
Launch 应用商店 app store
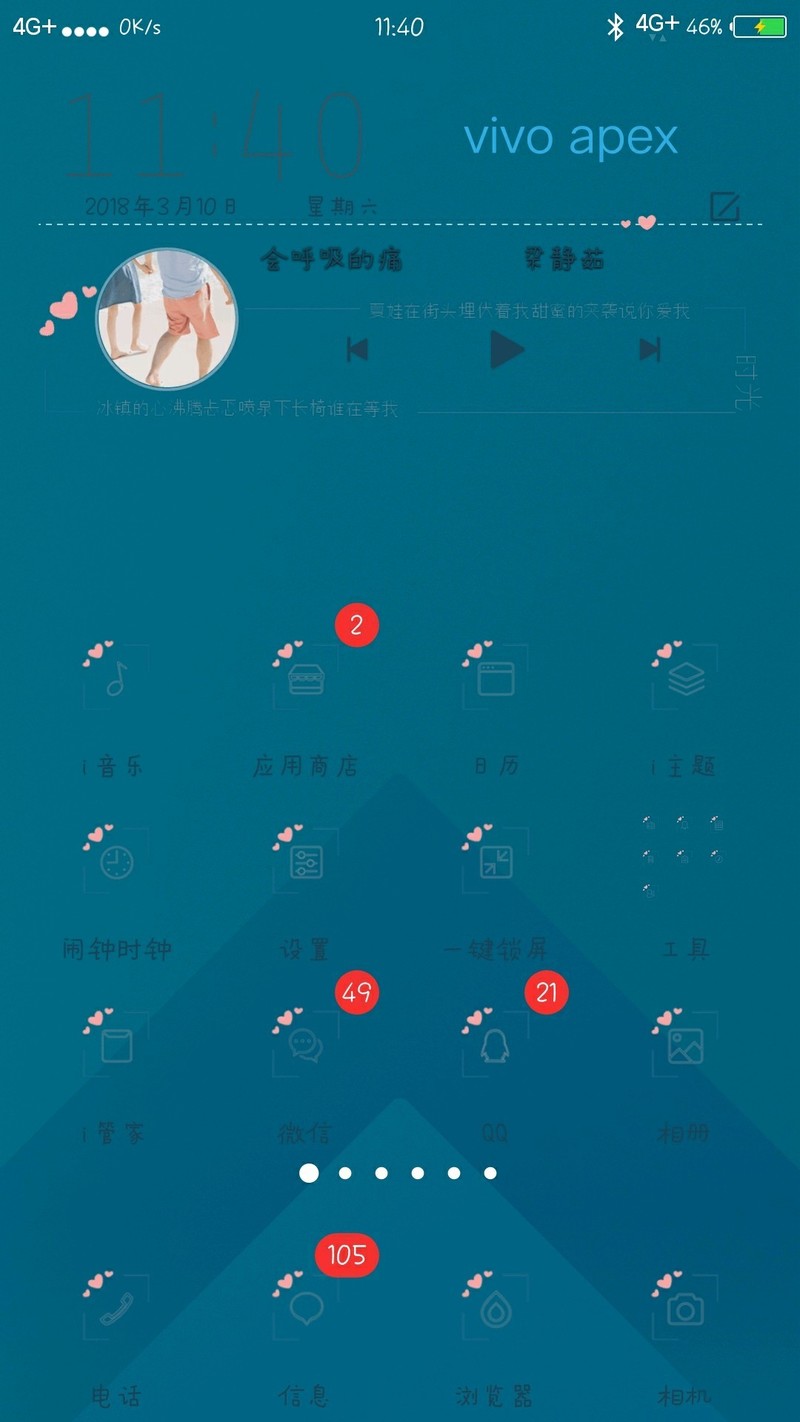pyautogui.click(x=306, y=680)
